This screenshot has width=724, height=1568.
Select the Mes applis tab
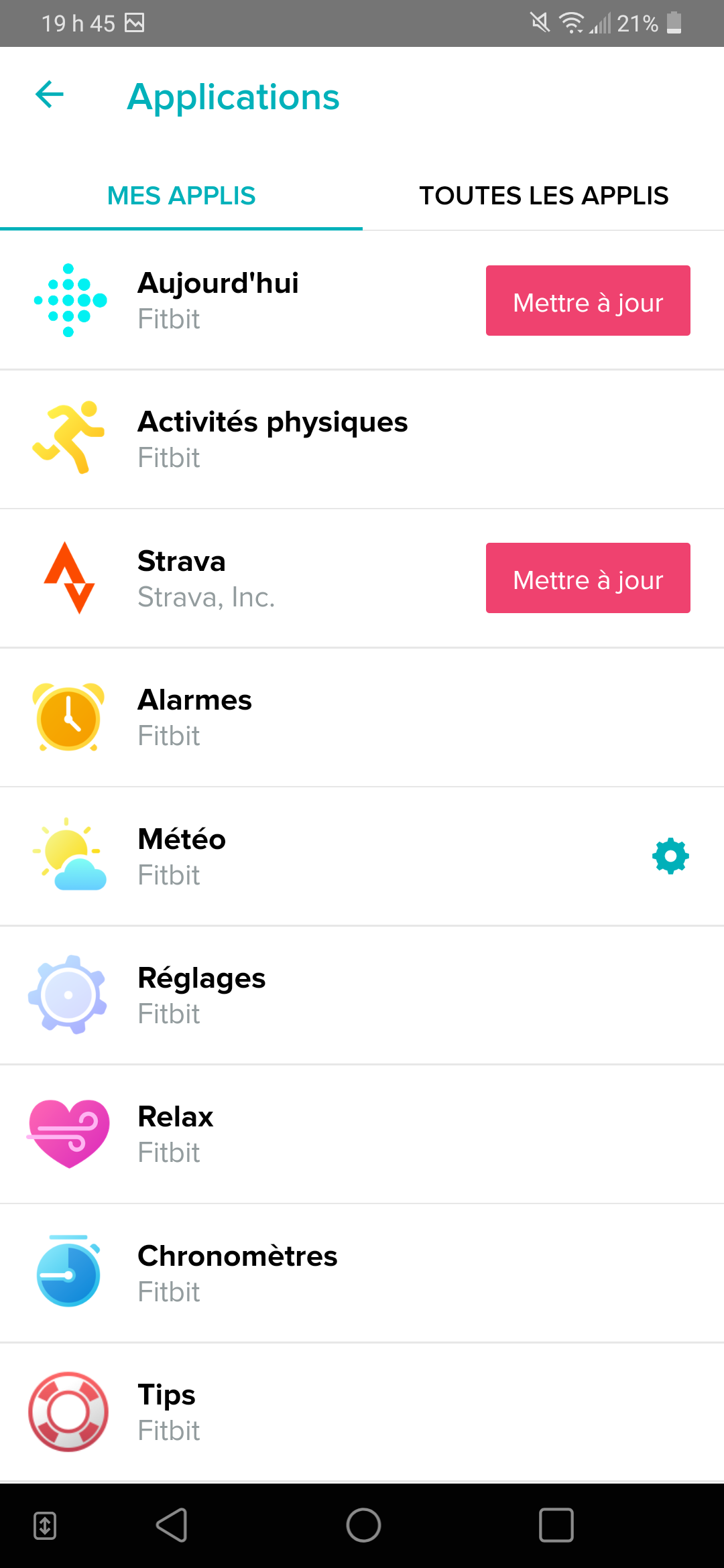(181, 196)
